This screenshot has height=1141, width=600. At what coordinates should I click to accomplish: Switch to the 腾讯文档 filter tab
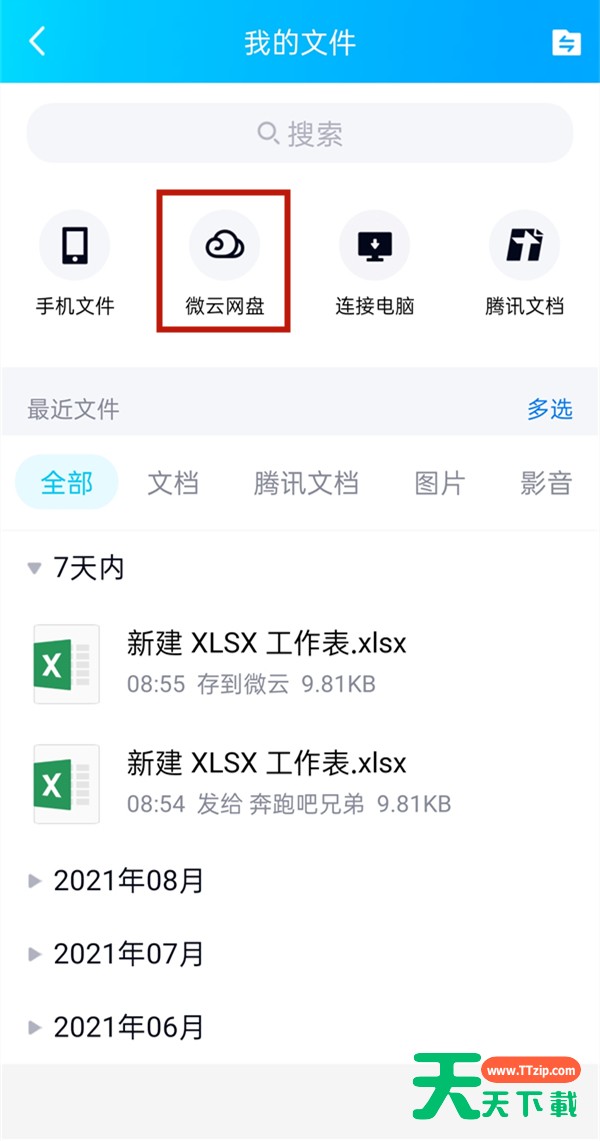[306, 483]
